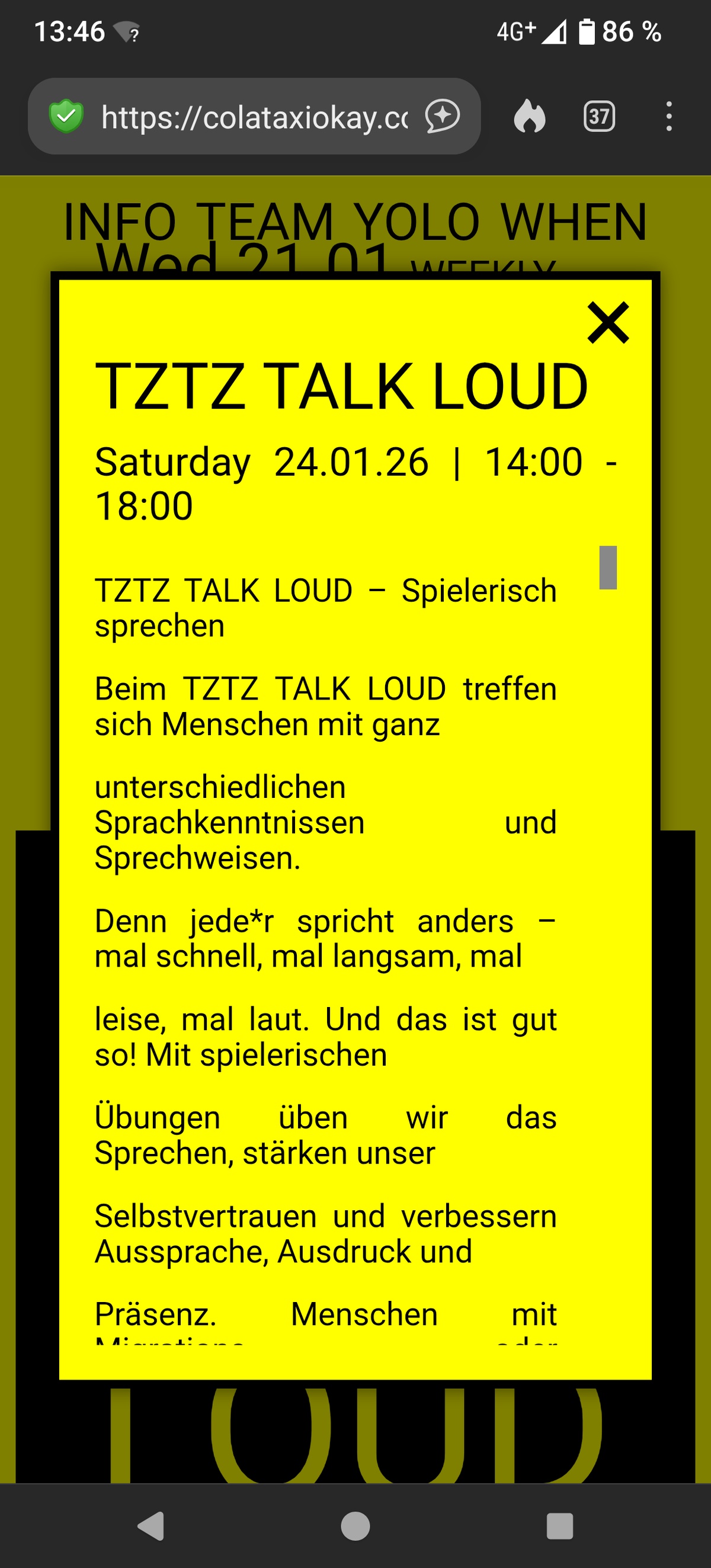711x1568 pixels.
Task: Open the INFO menu link
Action: pyautogui.click(x=120, y=222)
